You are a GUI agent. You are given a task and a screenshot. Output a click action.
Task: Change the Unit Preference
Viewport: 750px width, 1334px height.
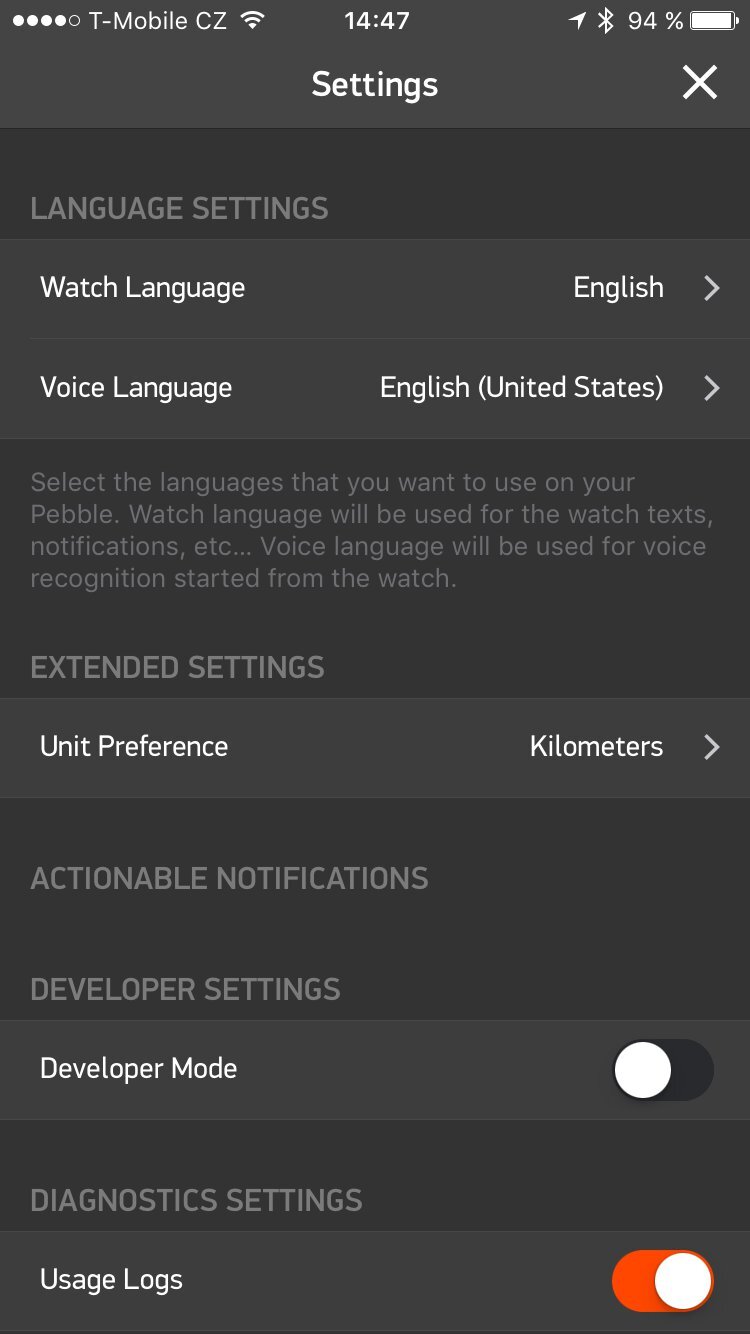(375, 747)
